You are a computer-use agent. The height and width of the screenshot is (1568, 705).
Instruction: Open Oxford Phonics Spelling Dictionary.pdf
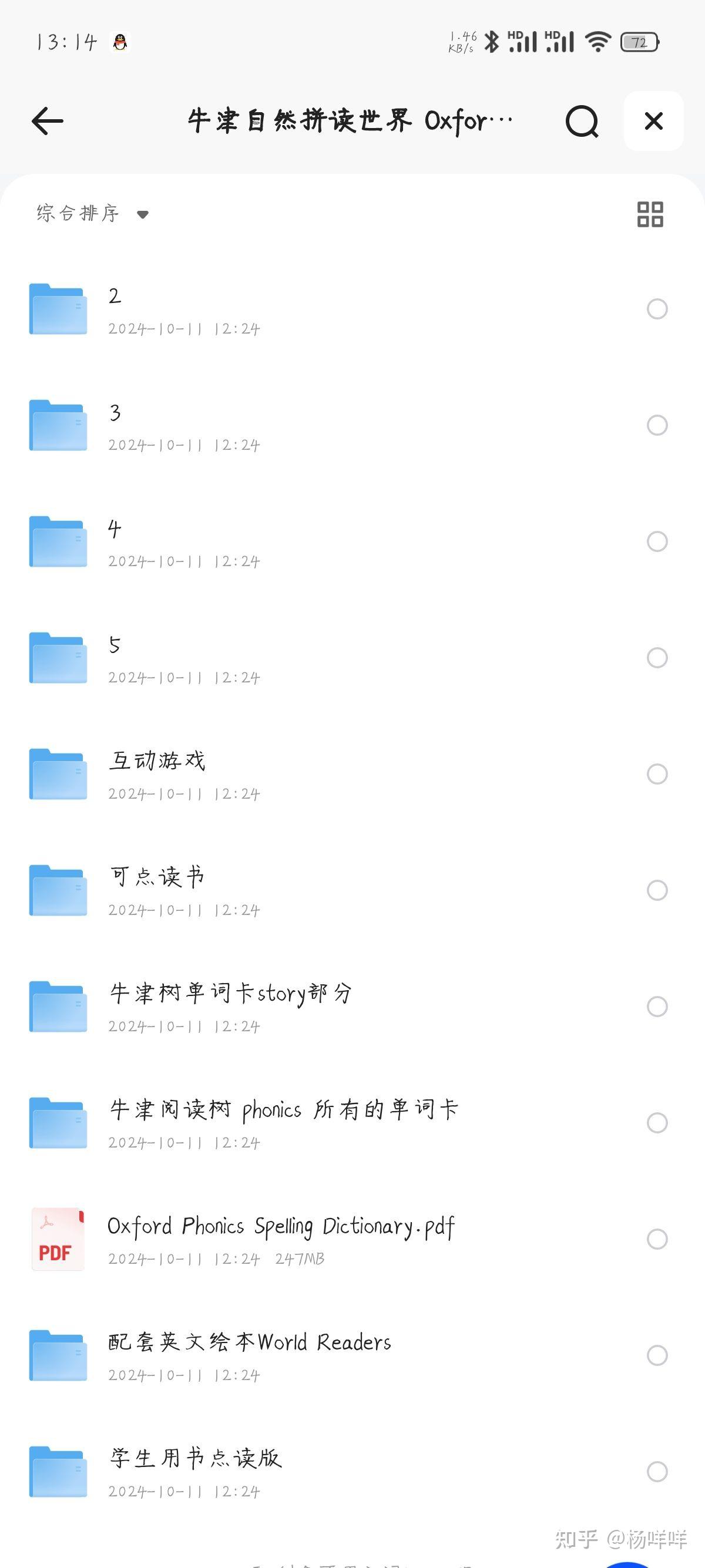click(280, 1239)
